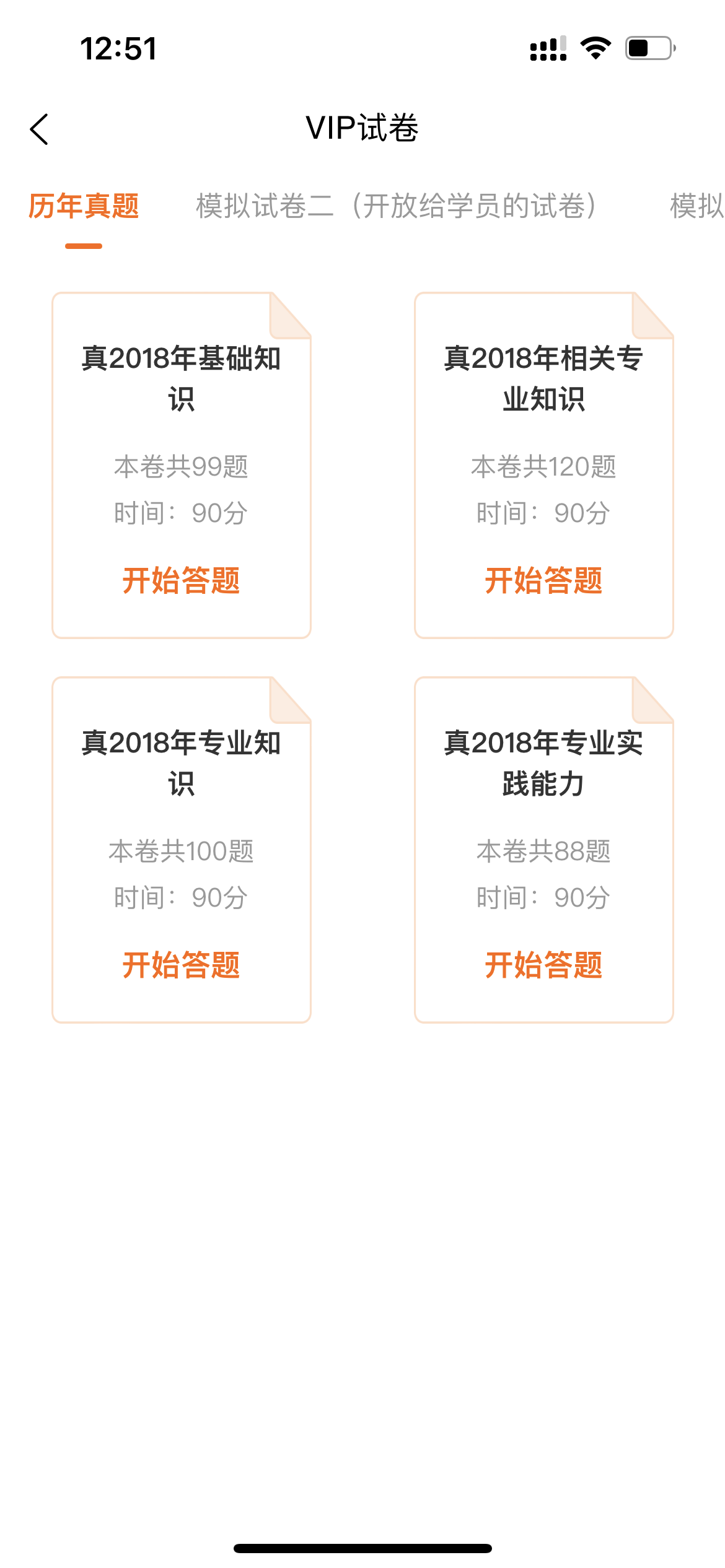Go back using the top-left arrow
This screenshot has height=1568, width=725.
(39, 129)
